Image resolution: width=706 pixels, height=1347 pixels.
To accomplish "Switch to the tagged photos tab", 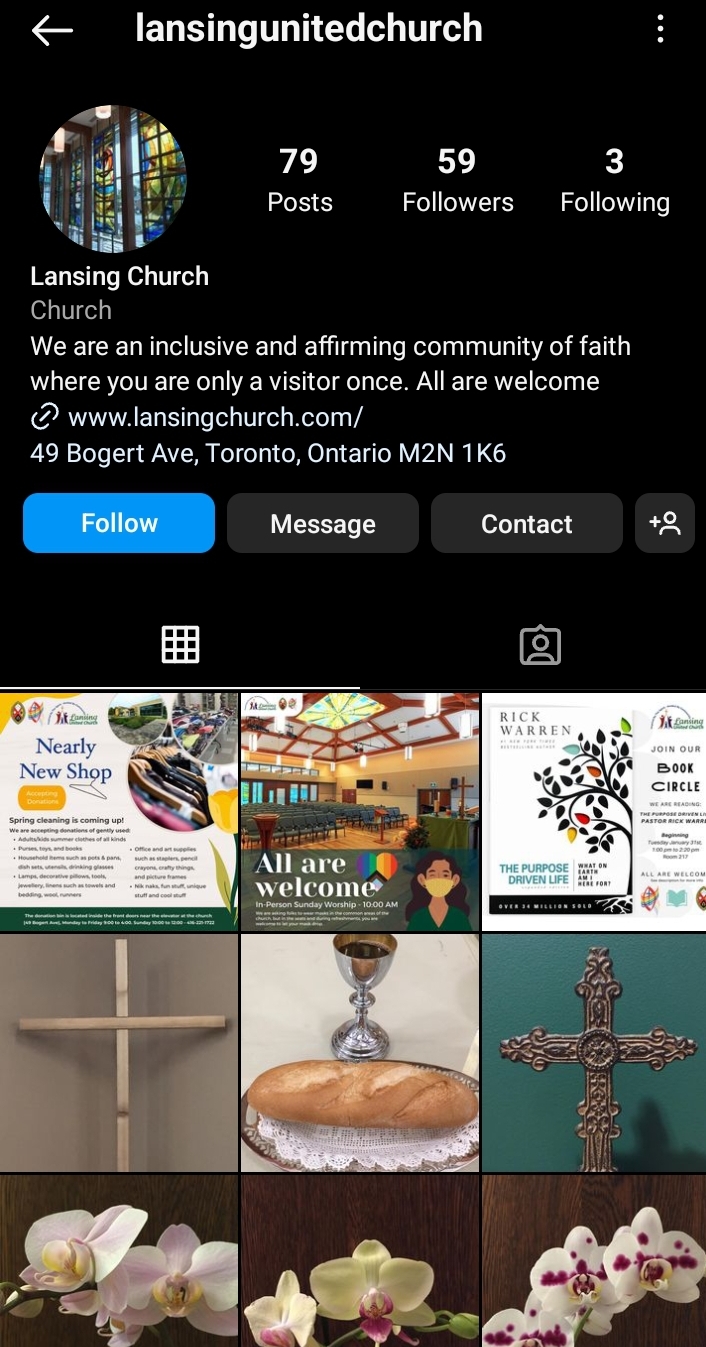I will tap(540, 645).
